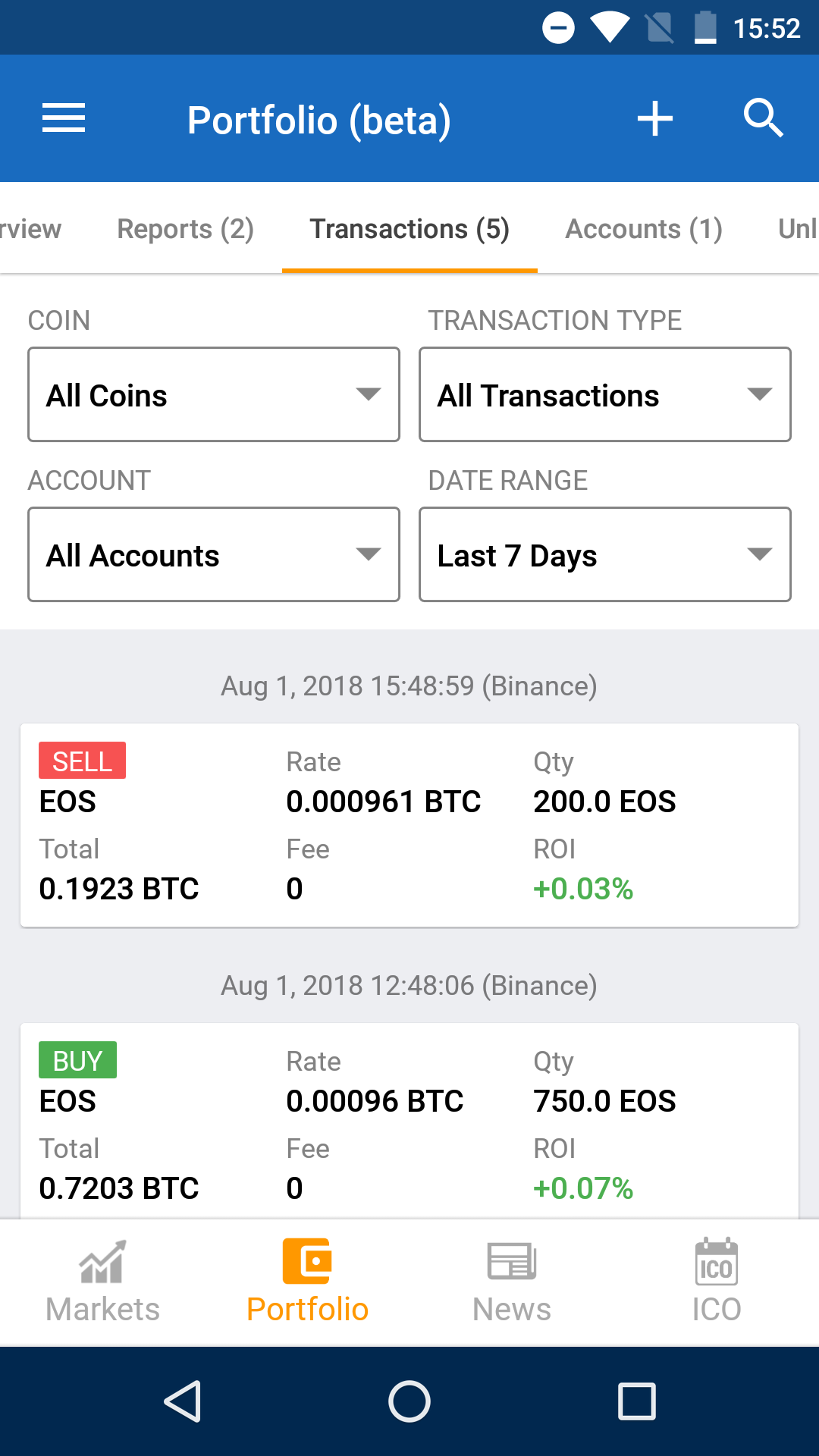Tap the system back button
Screen dimensions: 819x1456
[183, 1401]
